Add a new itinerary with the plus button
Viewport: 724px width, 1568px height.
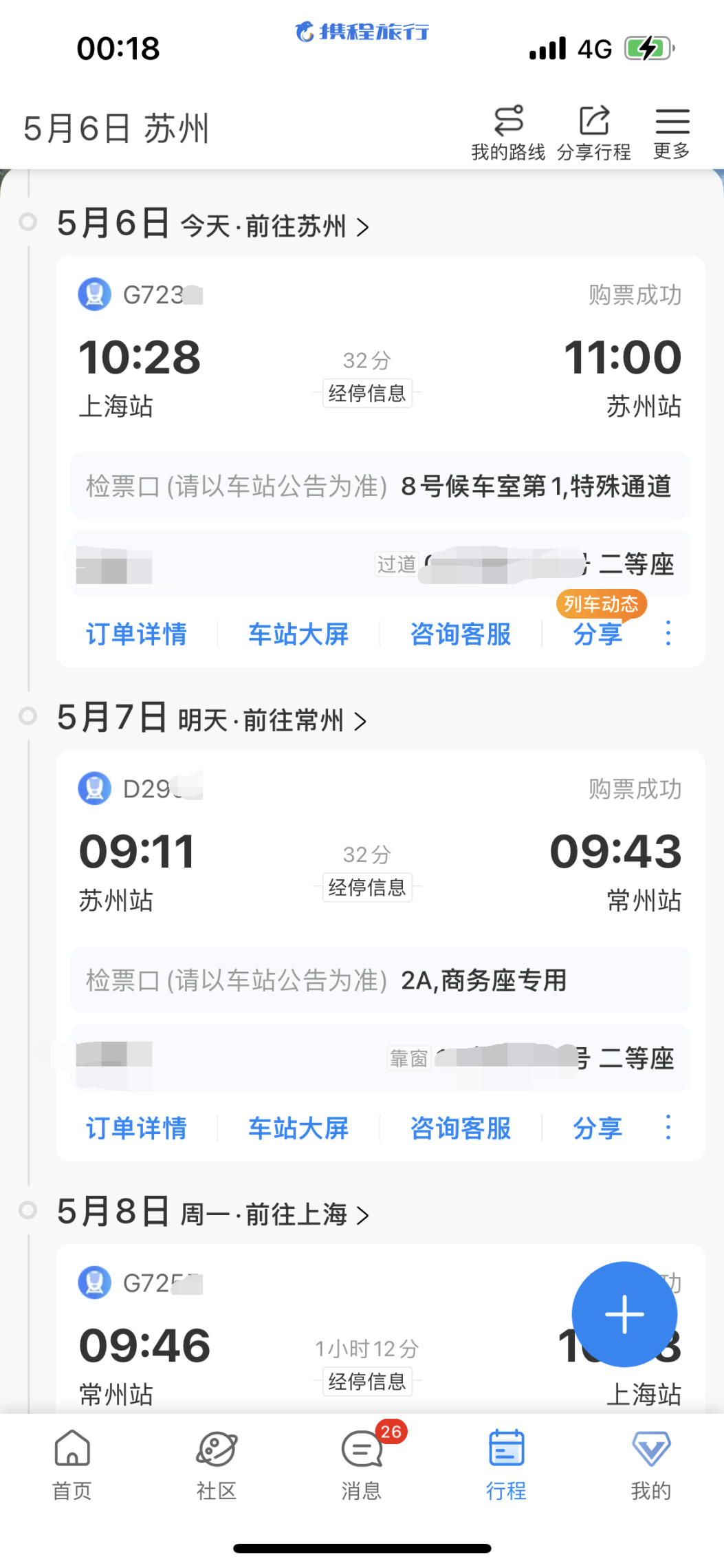[624, 1313]
